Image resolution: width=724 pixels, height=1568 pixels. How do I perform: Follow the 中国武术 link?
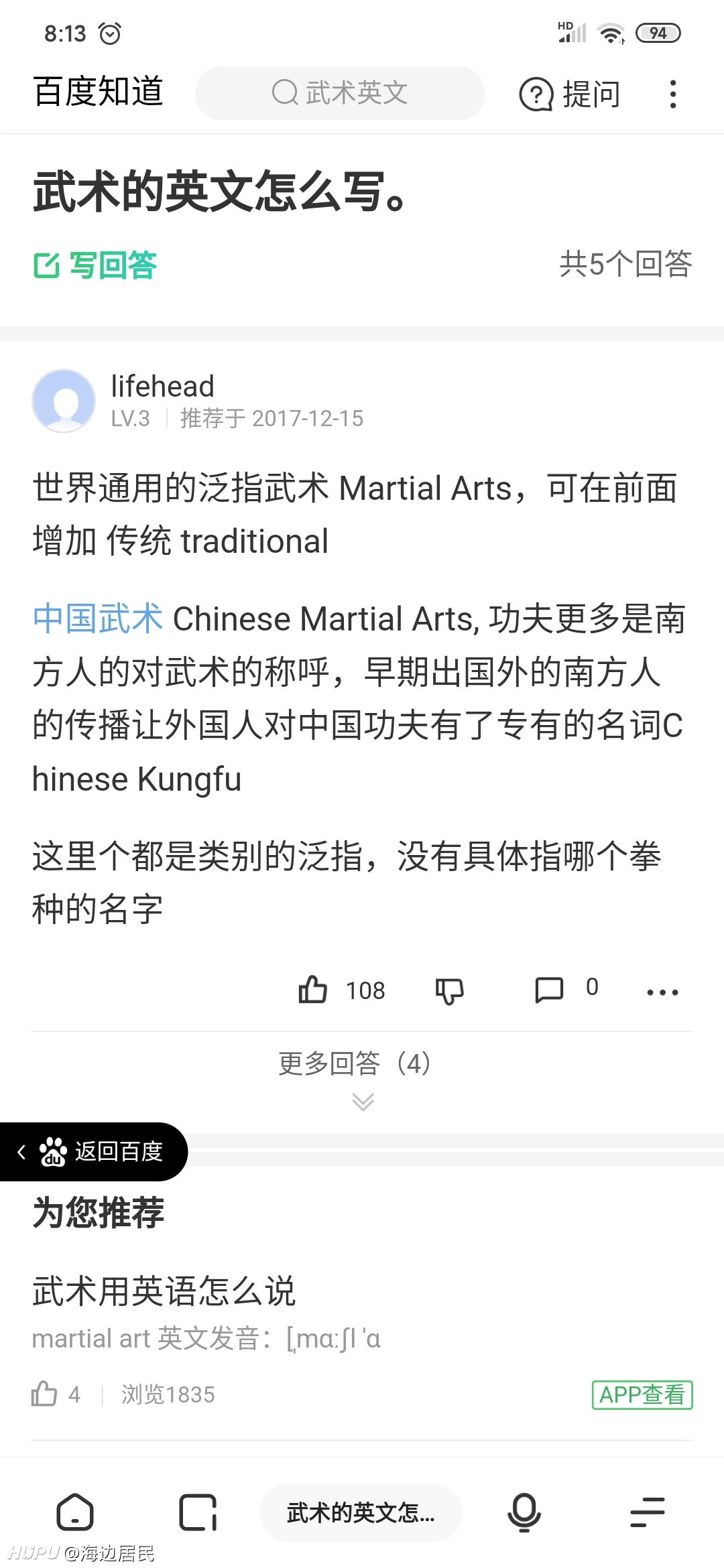(98, 618)
